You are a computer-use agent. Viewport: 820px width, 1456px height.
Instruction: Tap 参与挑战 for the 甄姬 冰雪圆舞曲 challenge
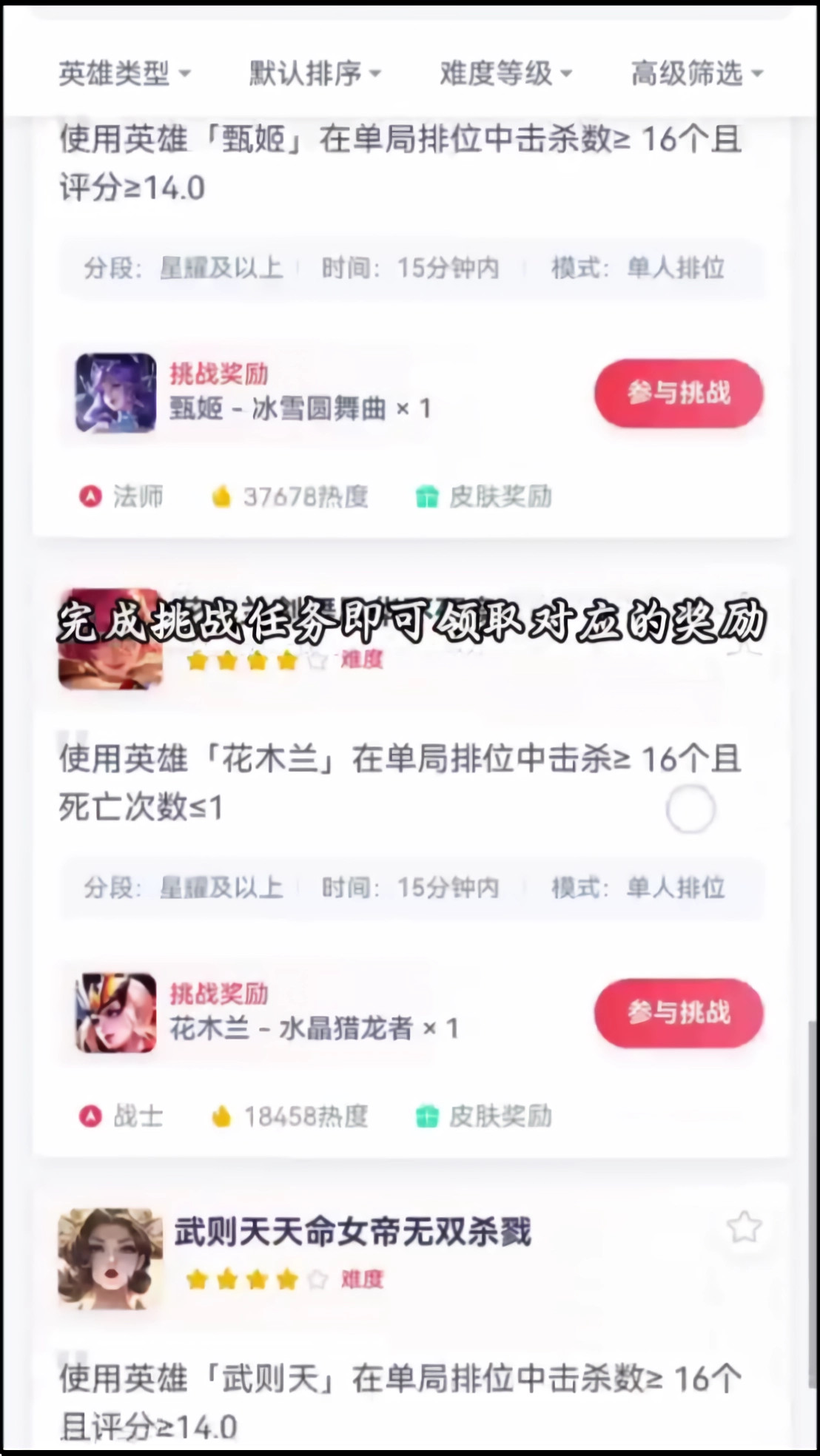(x=678, y=393)
